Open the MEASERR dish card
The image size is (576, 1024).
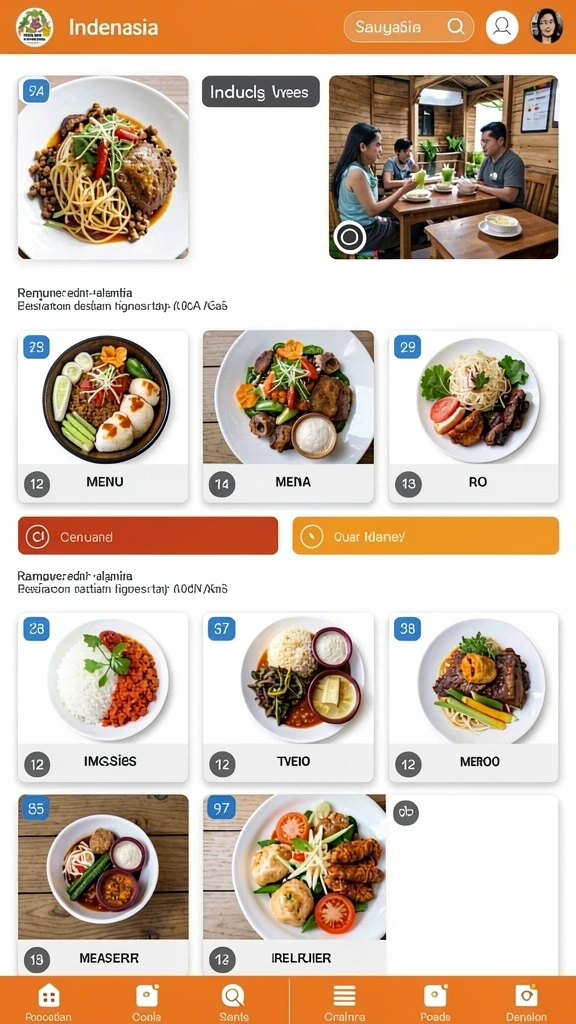(x=103, y=885)
